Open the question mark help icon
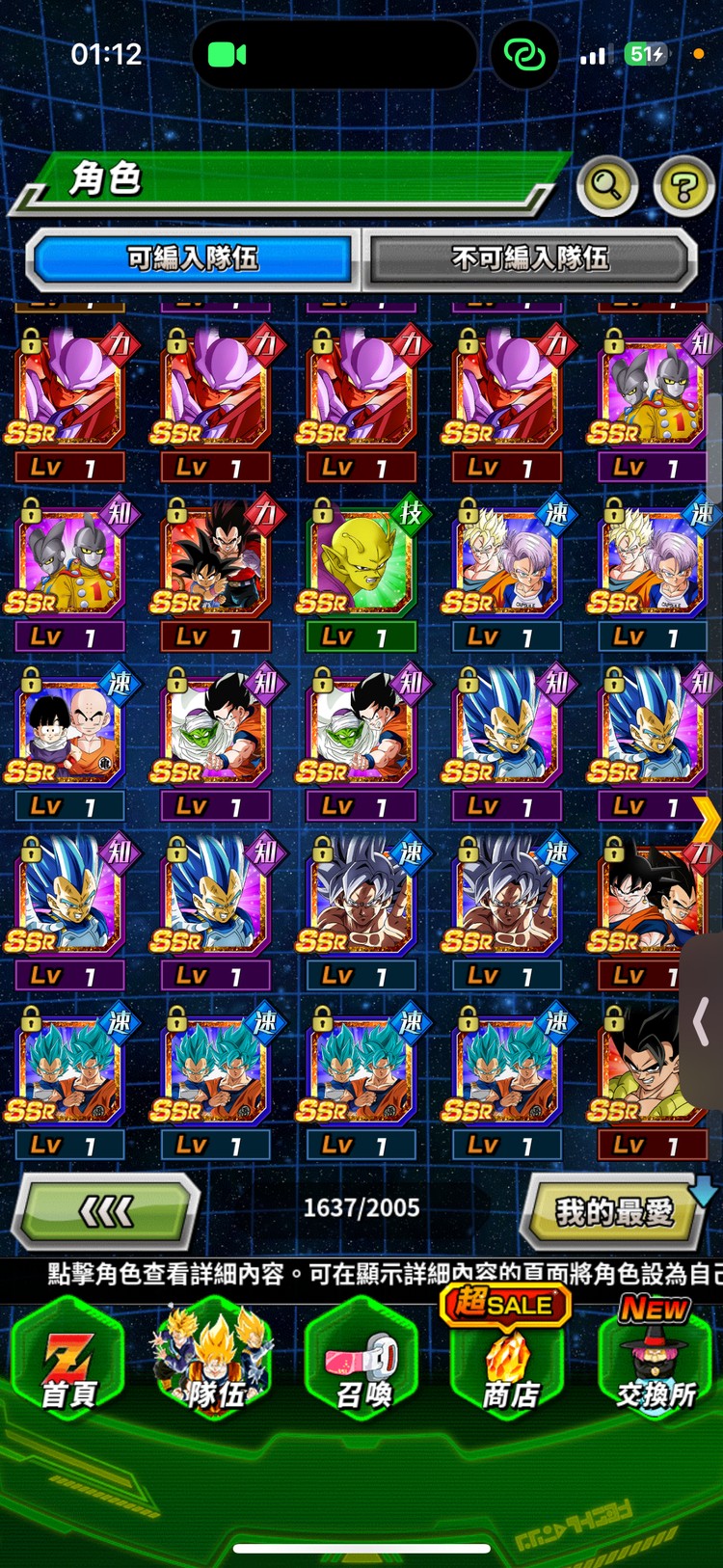Screen dimensions: 723x1568 coord(683,186)
